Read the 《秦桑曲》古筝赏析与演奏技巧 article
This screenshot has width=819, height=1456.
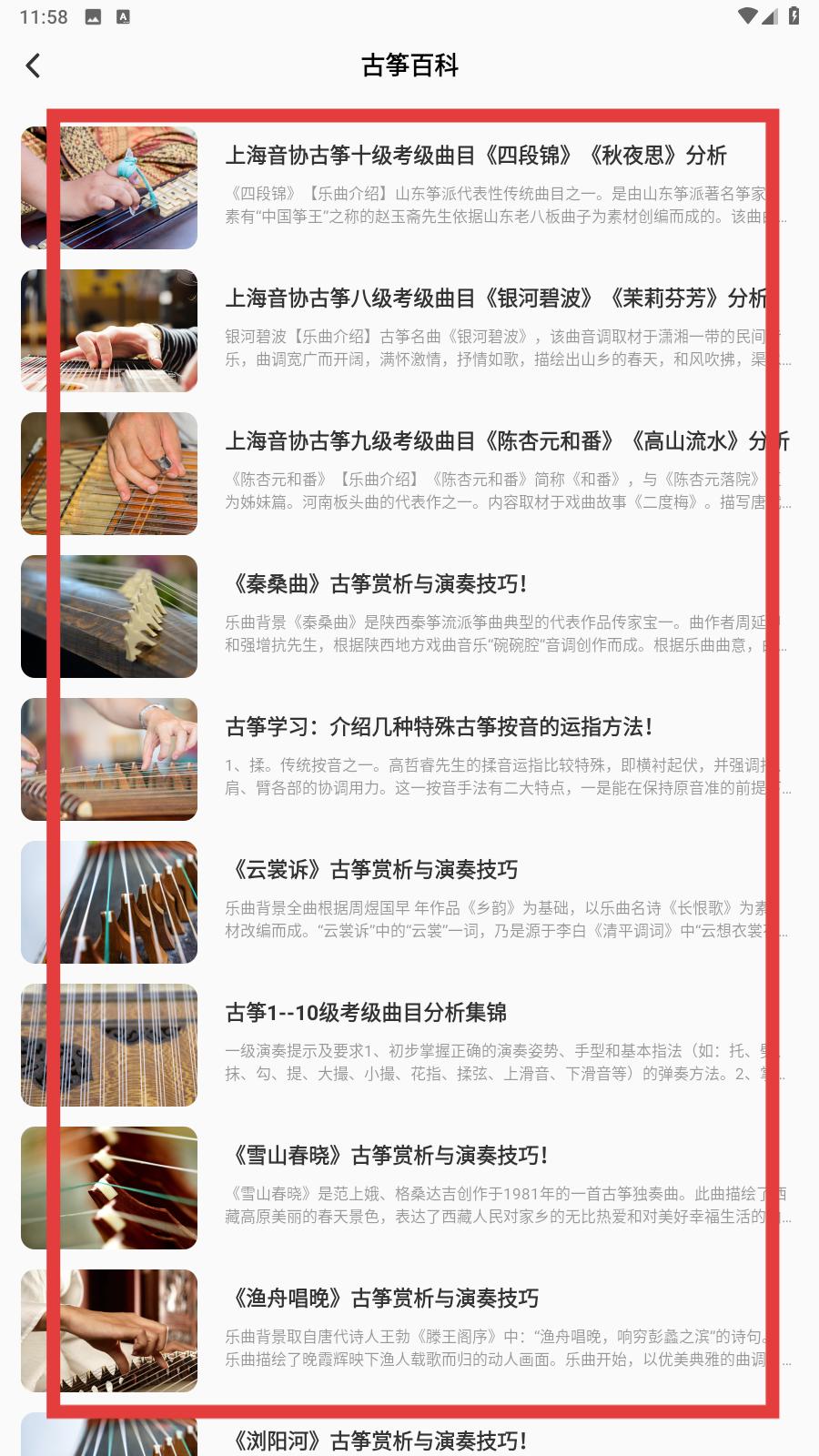376,584
